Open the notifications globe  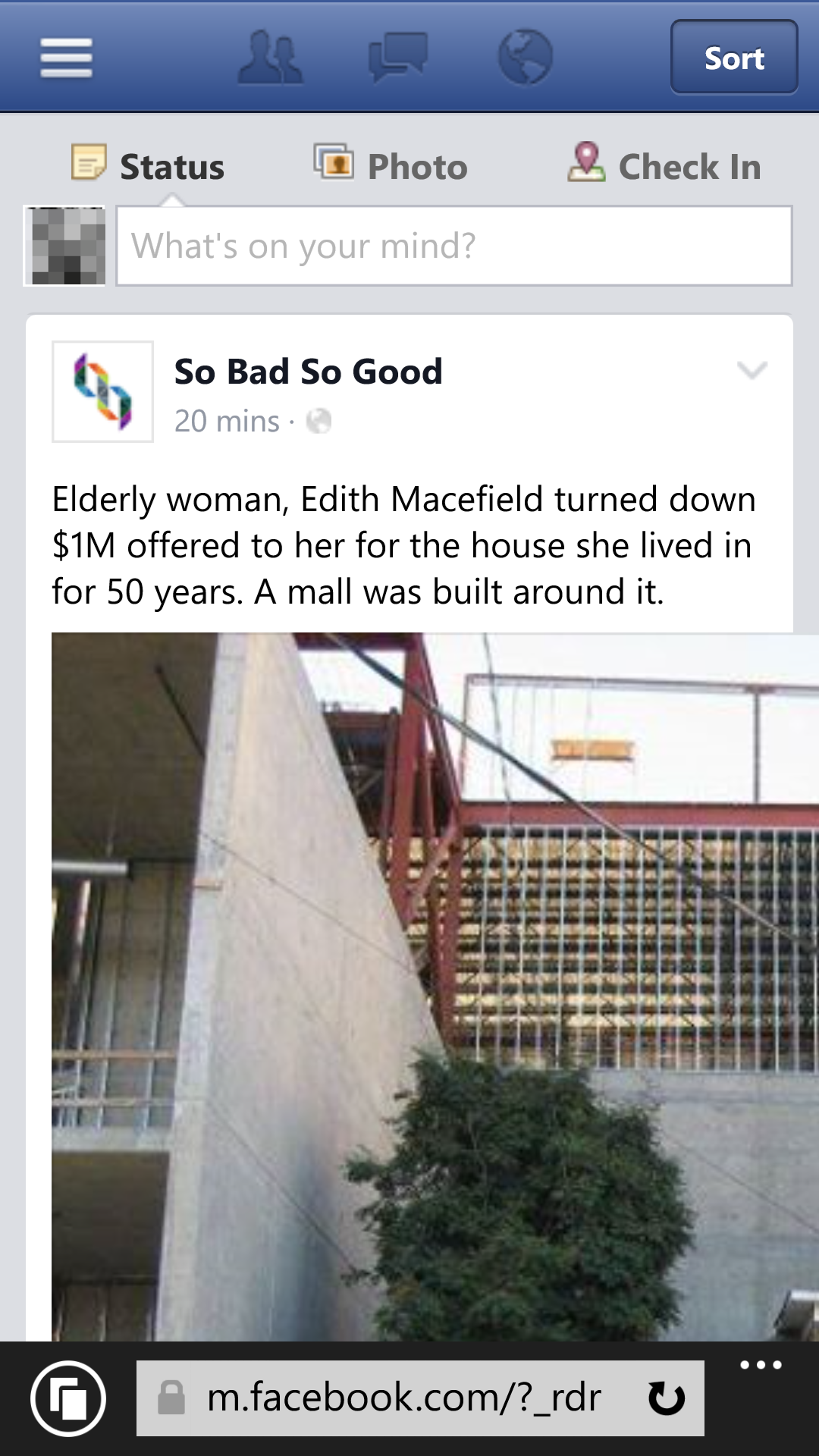tap(525, 58)
